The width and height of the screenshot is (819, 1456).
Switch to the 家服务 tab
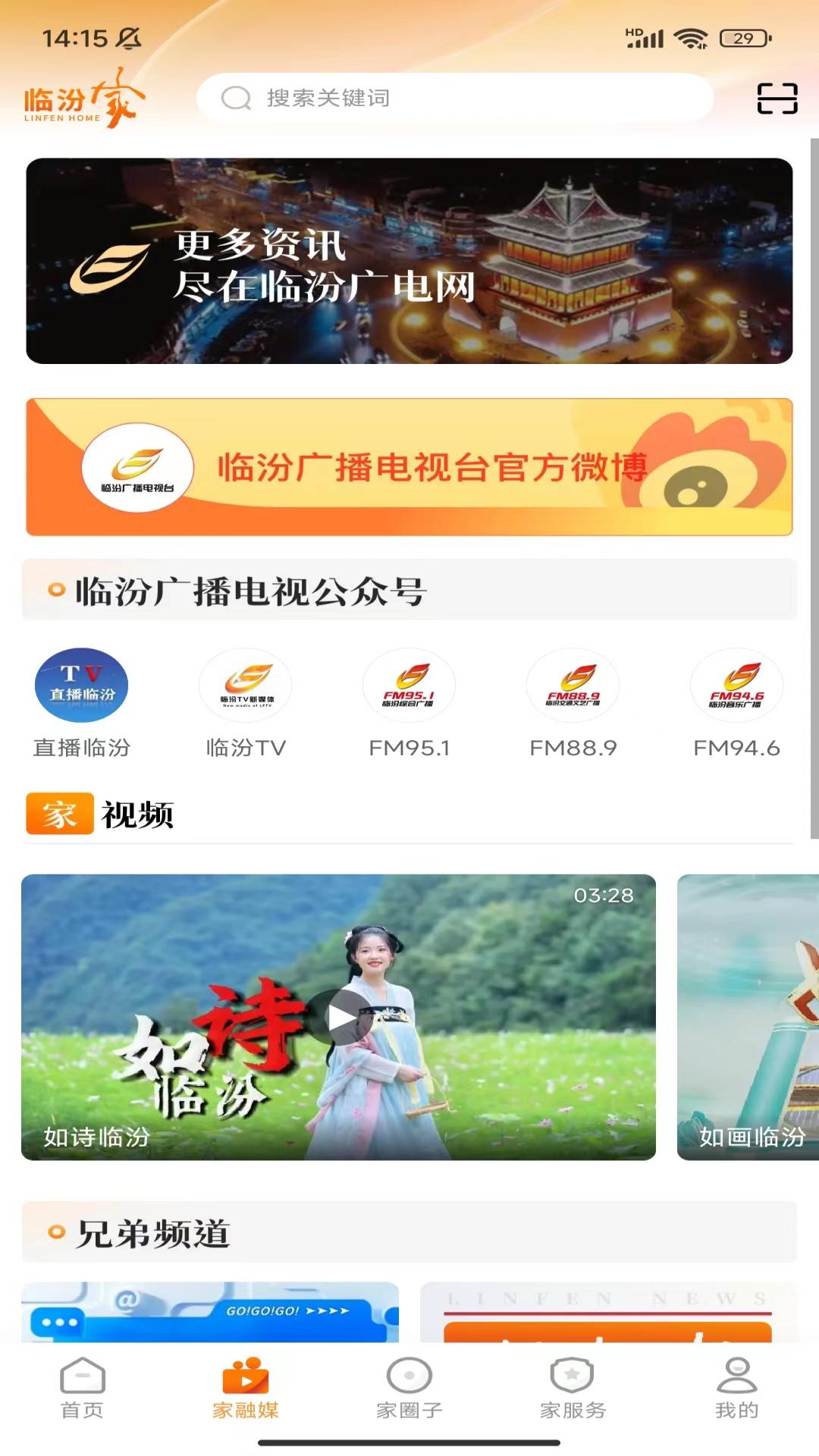coord(573,1394)
